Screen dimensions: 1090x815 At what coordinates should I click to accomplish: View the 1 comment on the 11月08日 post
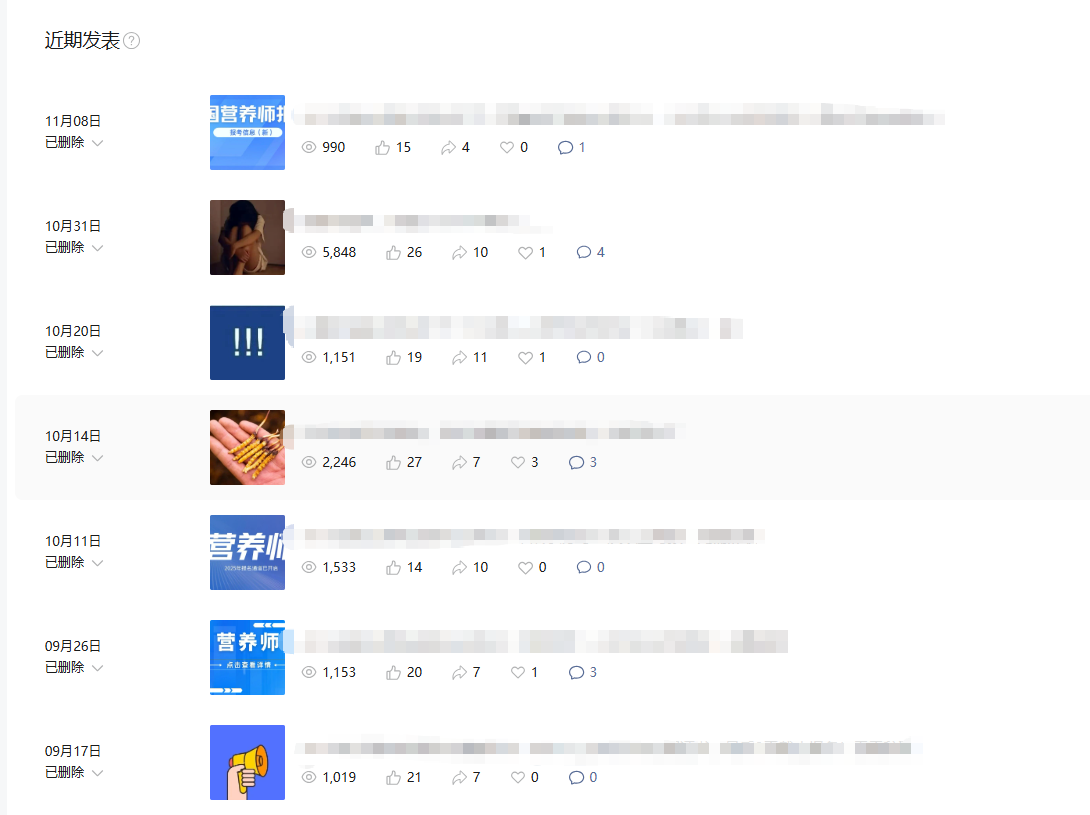click(571, 147)
